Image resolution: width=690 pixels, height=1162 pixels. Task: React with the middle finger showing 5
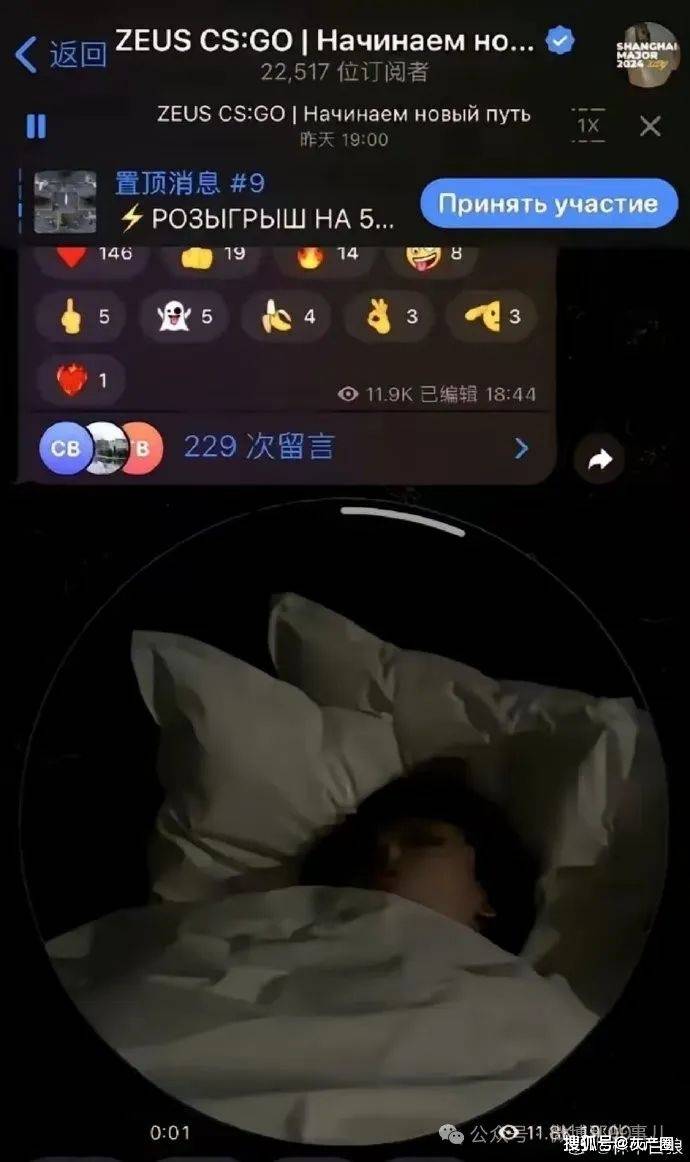pos(80,318)
